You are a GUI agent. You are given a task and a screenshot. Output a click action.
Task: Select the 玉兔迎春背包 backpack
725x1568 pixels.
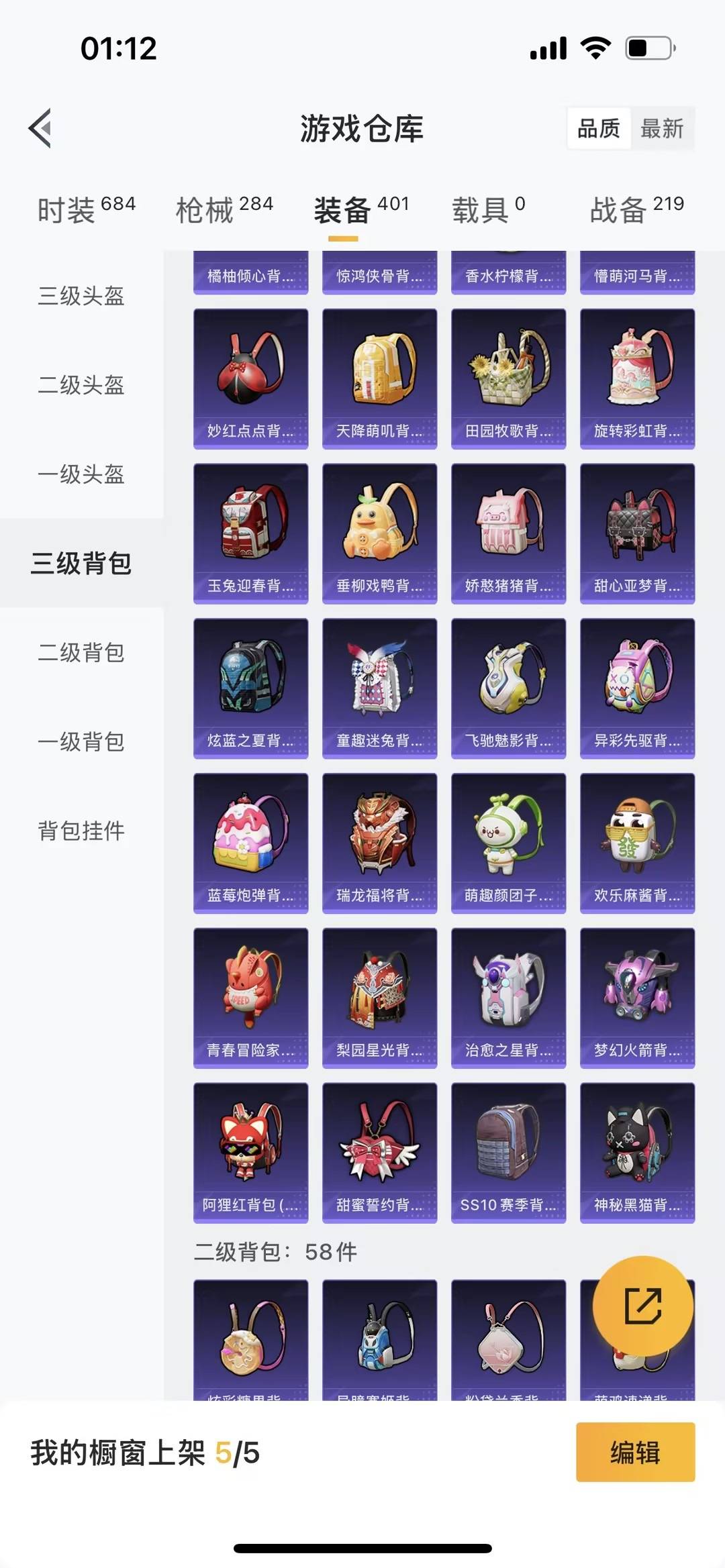(250, 533)
